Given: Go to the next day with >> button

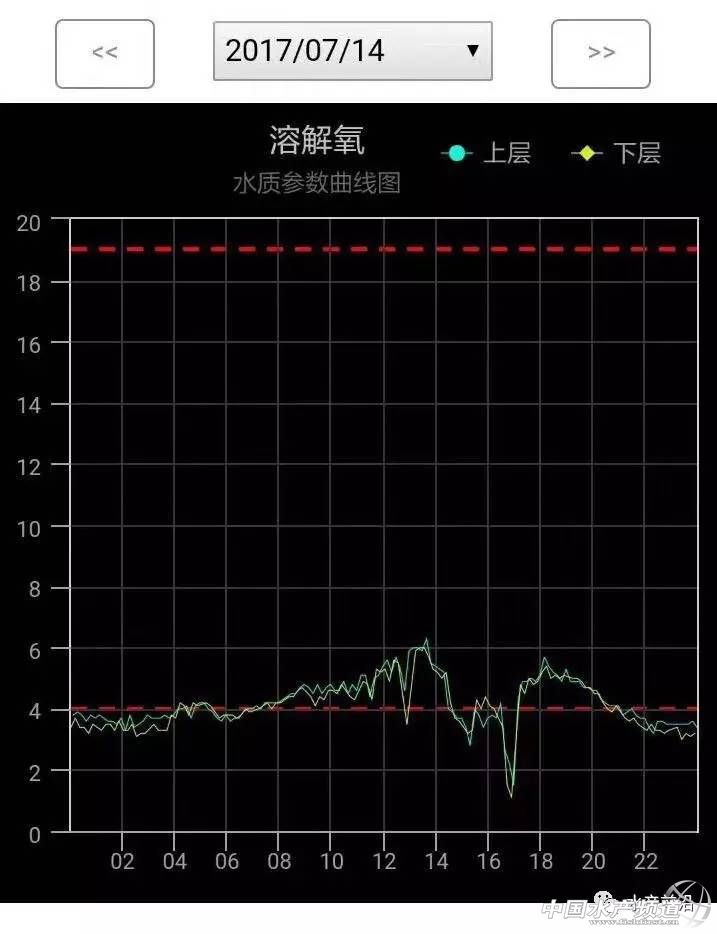Looking at the screenshot, I should [601, 53].
